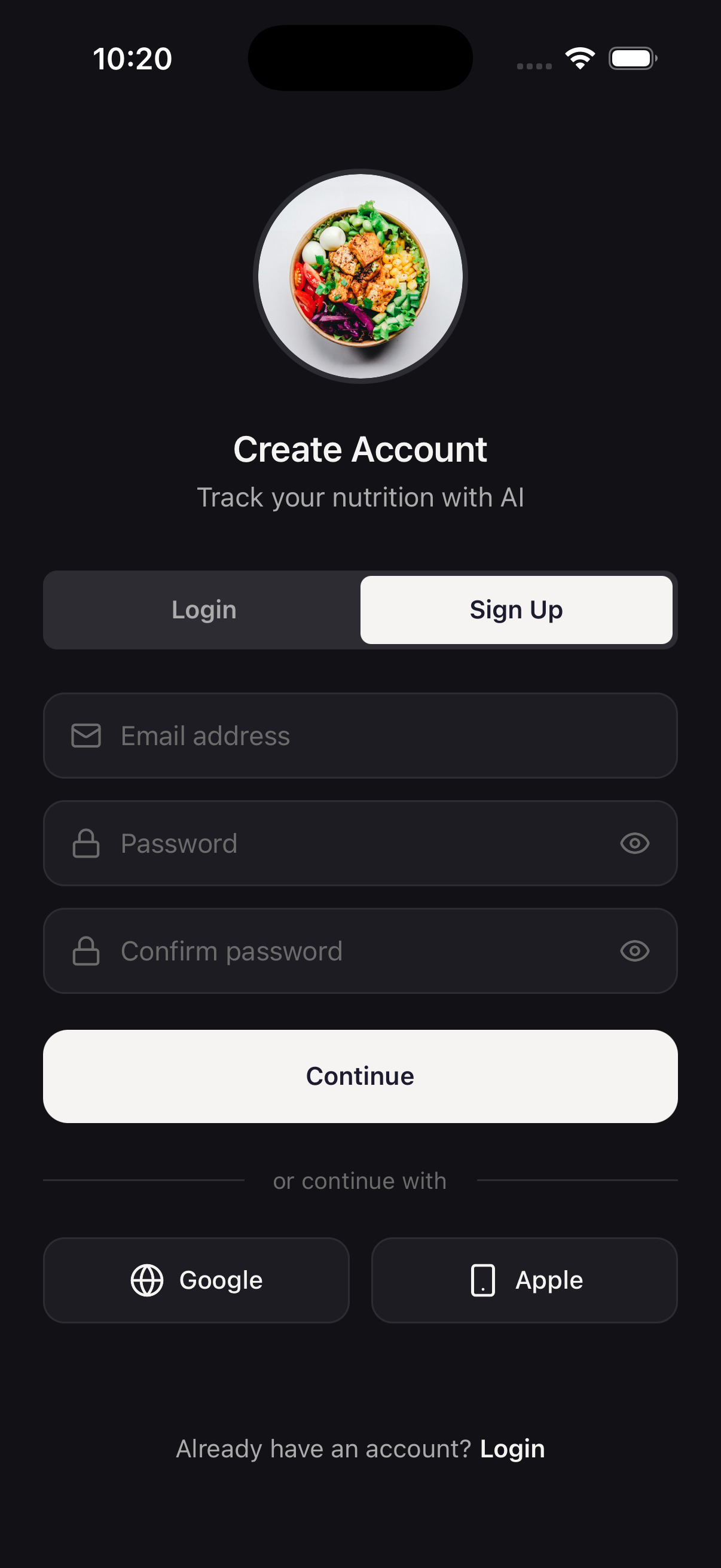Continue with Apple

point(524,1280)
